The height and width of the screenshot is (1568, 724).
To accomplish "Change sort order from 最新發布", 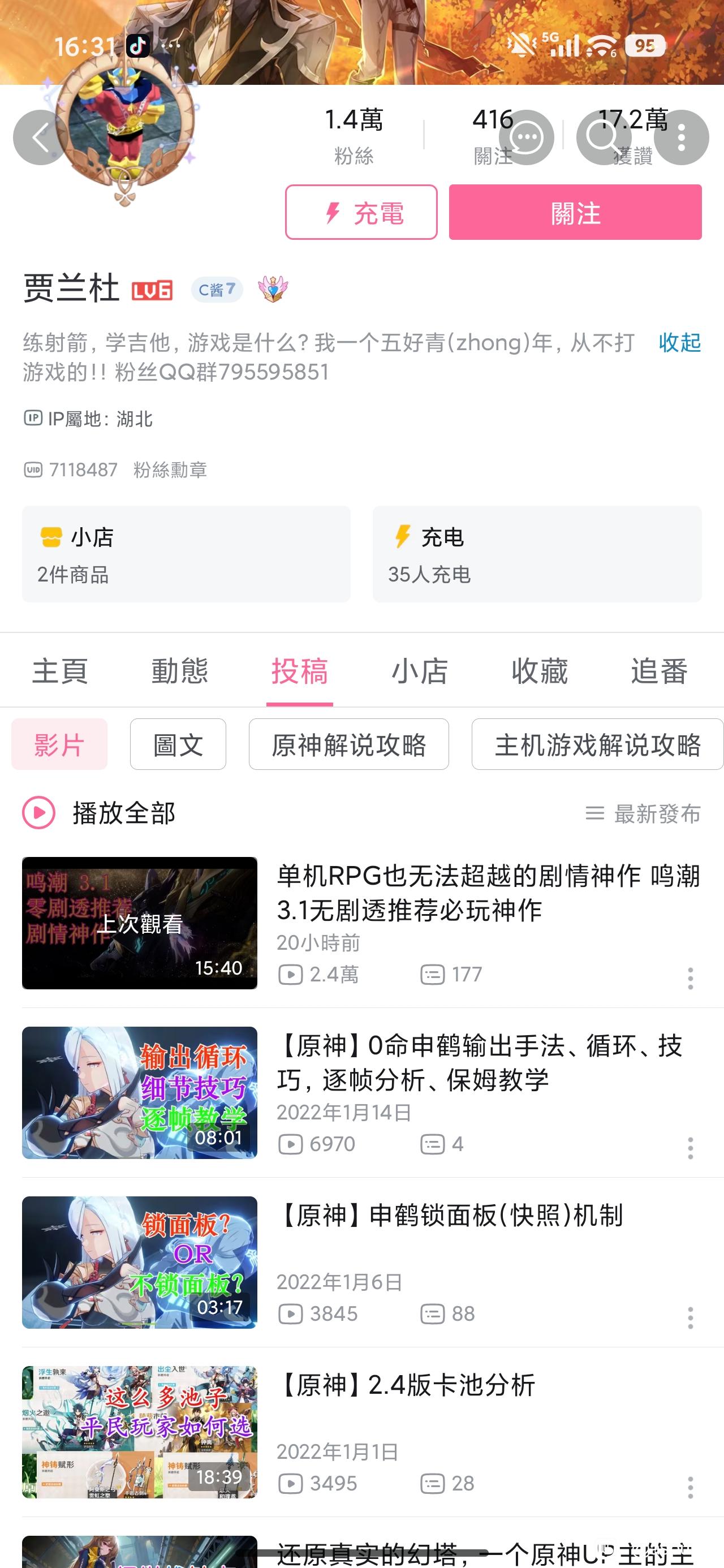I will [643, 814].
